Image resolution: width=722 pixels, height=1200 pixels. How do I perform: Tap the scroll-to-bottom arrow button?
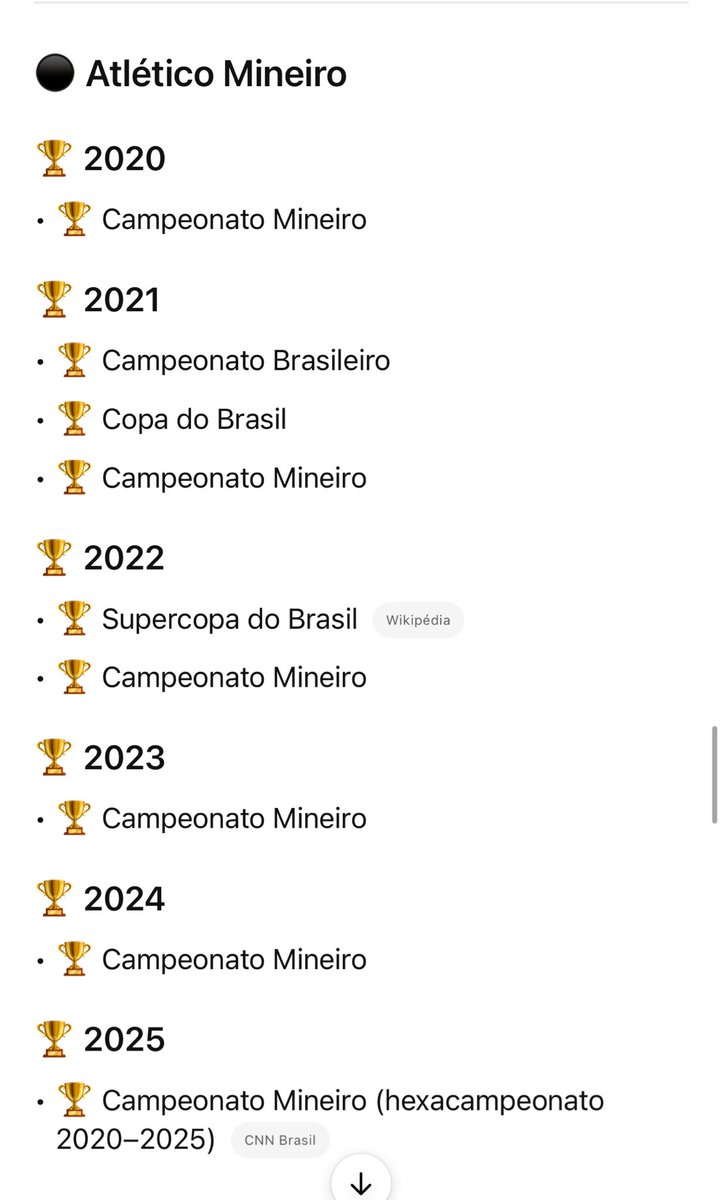tap(361, 1180)
